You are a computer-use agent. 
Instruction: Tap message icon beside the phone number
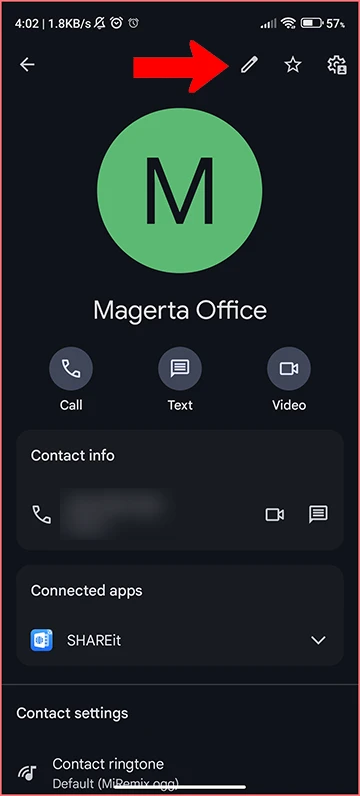point(318,514)
